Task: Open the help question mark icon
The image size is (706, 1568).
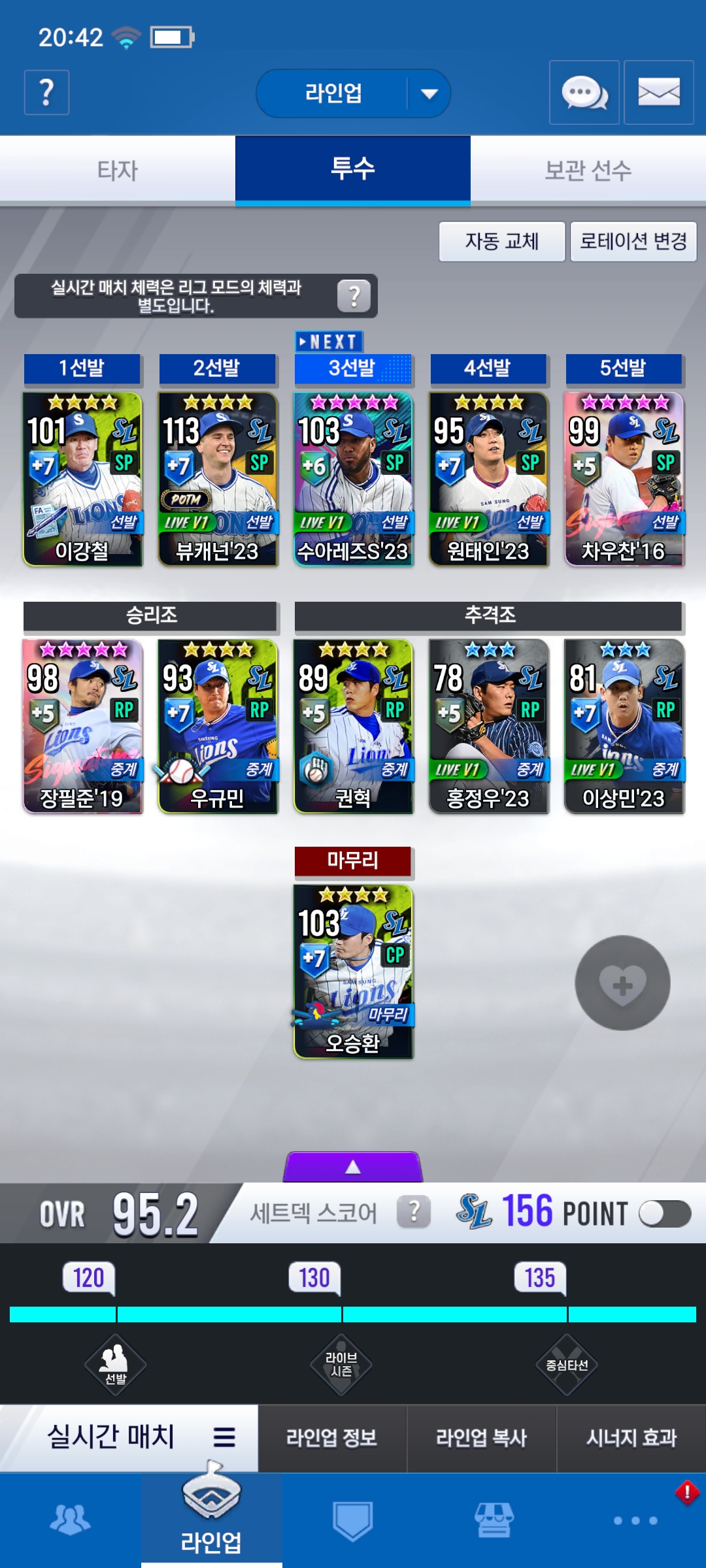Action: [46, 92]
